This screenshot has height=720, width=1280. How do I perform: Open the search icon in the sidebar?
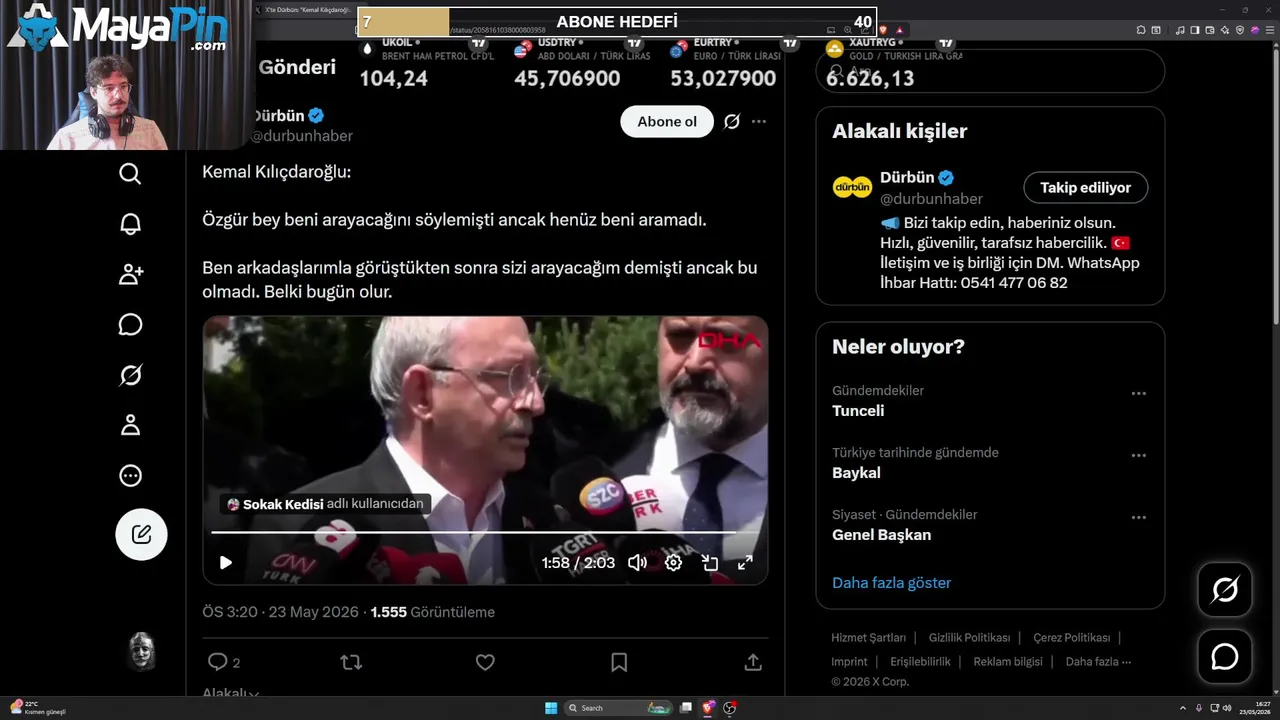click(130, 174)
